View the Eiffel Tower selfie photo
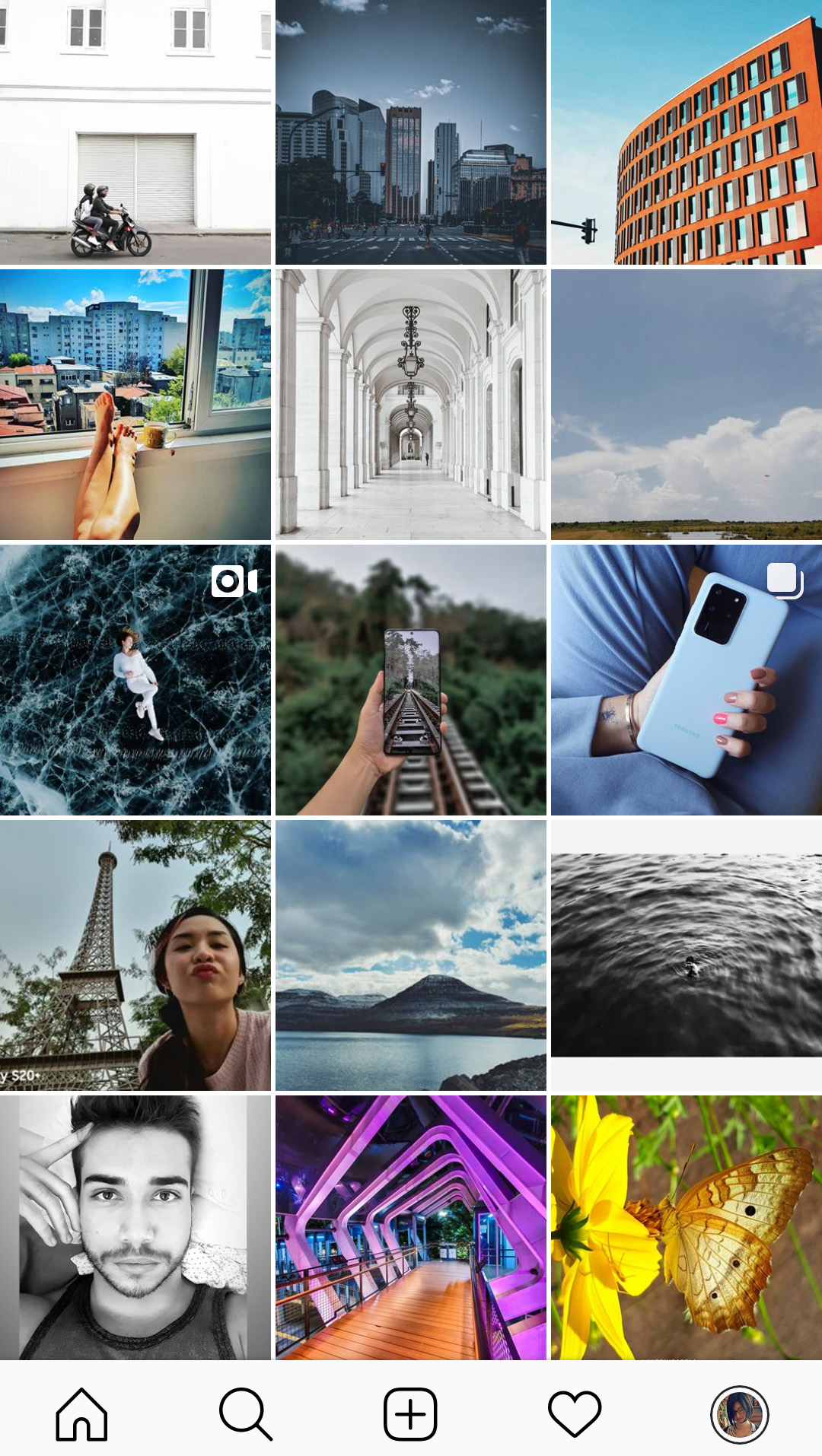This screenshot has height=1456, width=822. coord(135,955)
